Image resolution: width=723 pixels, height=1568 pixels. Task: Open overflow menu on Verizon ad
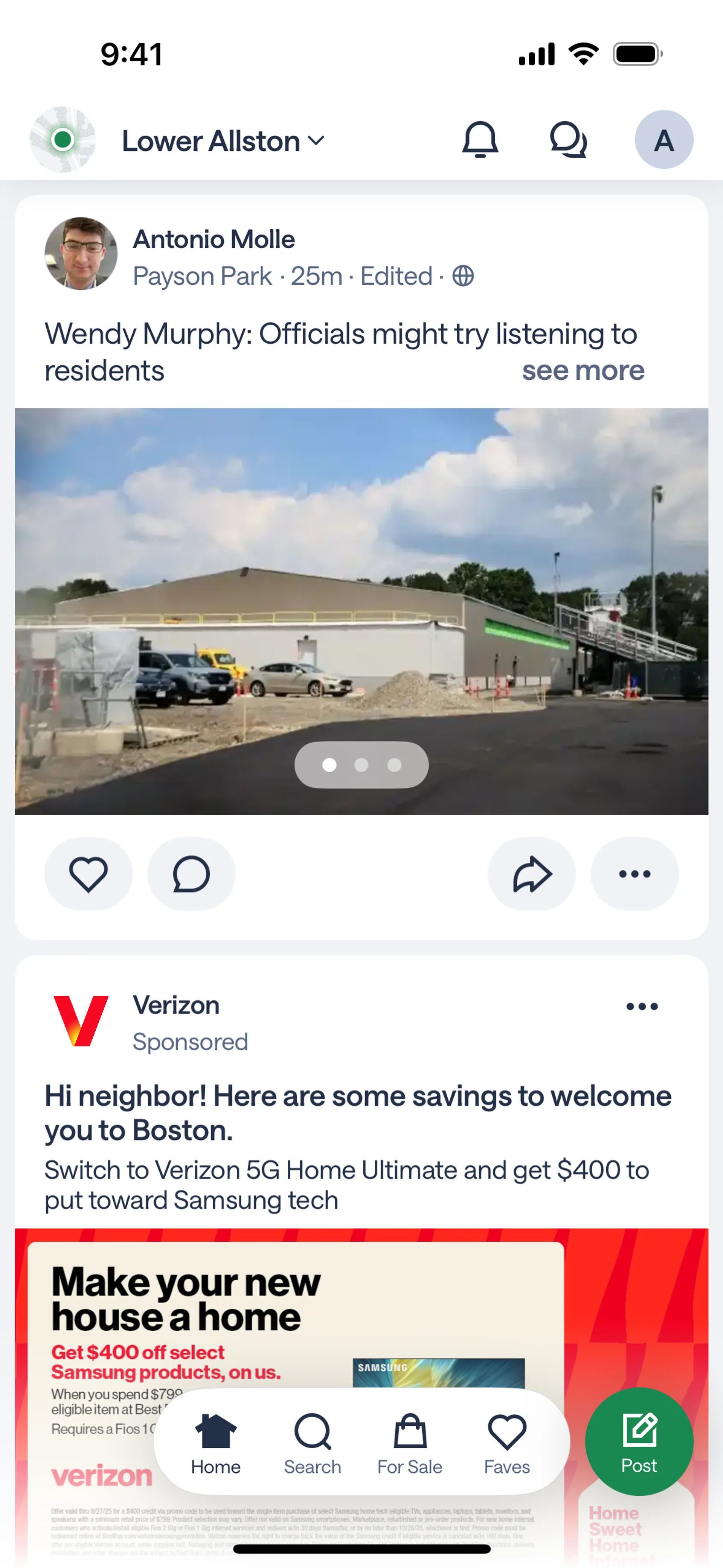click(x=641, y=1006)
